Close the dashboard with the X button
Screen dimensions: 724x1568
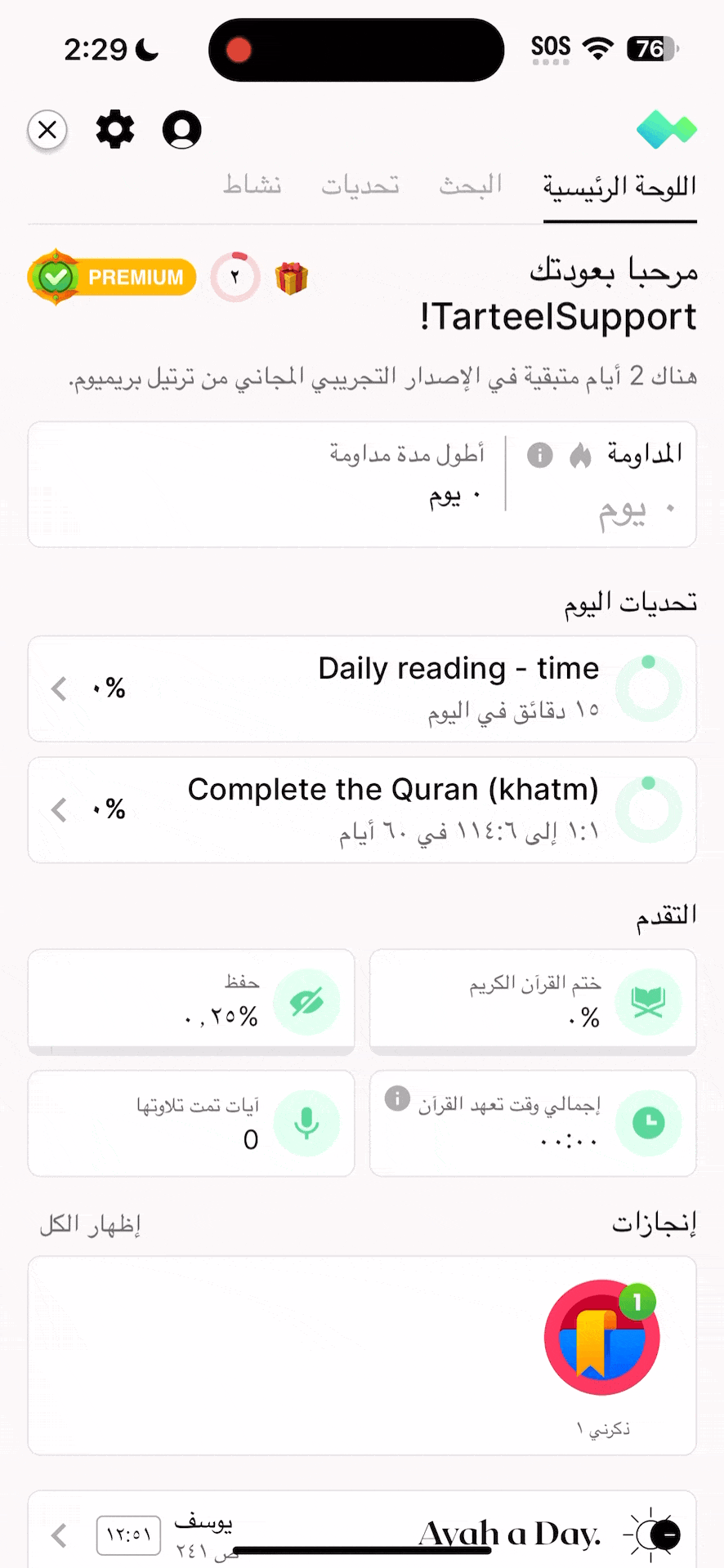(x=47, y=130)
